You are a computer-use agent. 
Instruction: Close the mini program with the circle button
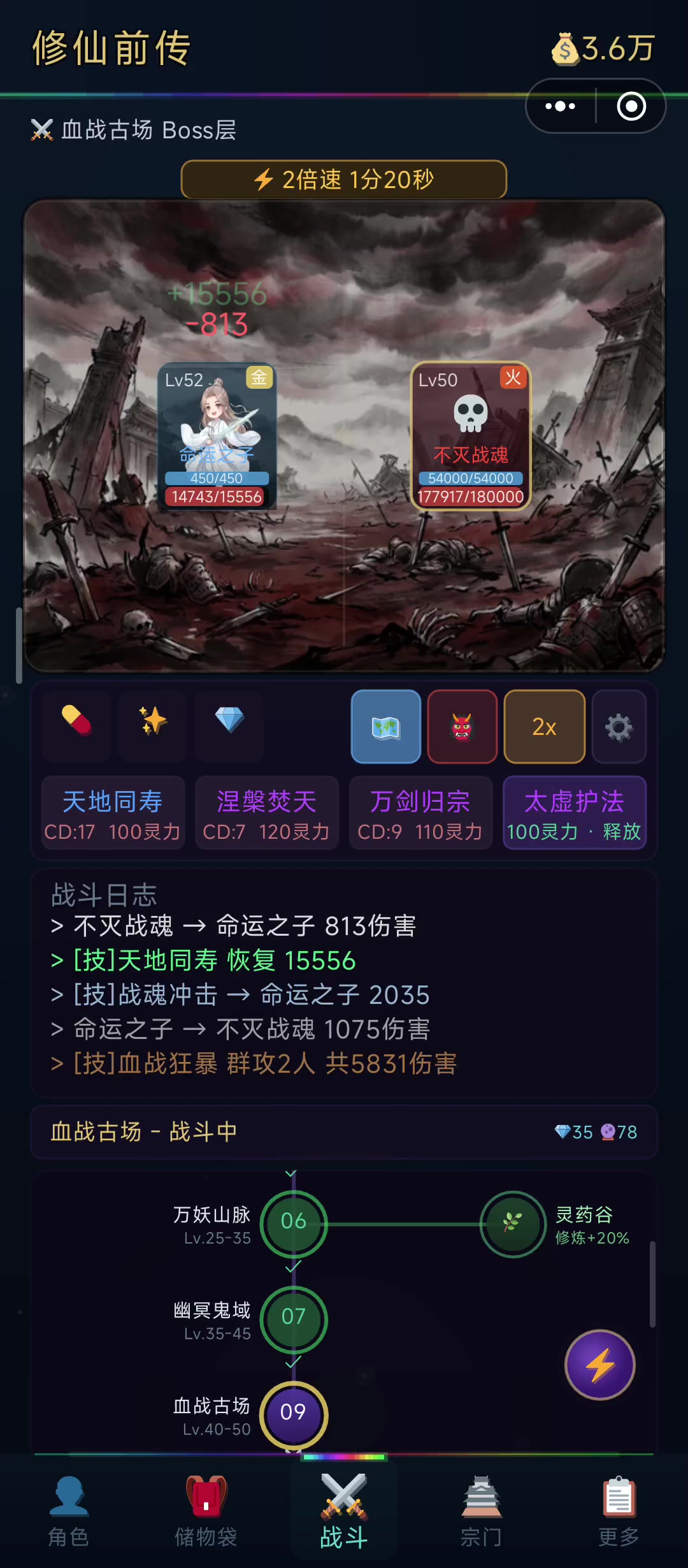(631, 106)
